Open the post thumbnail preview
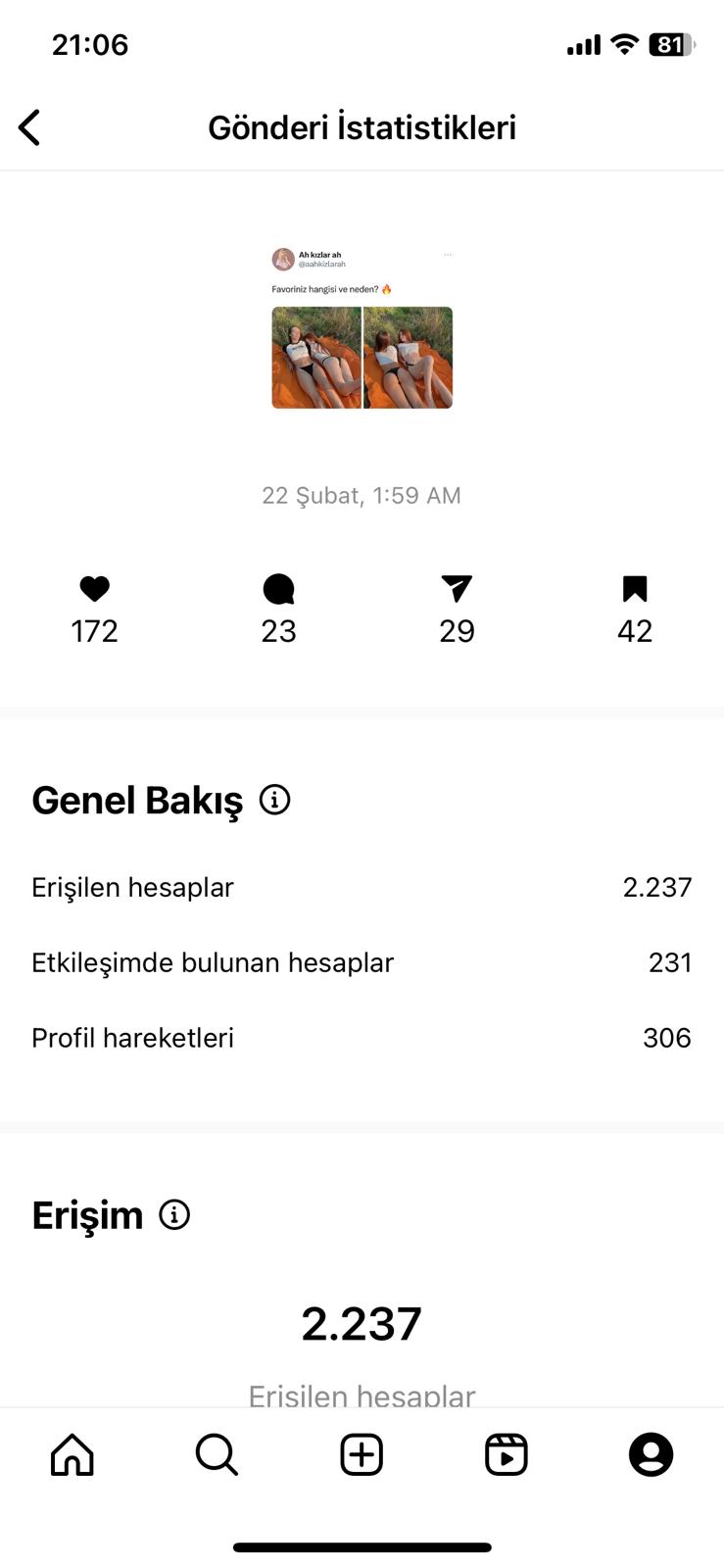724x1568 pixels. pos(362,328)
